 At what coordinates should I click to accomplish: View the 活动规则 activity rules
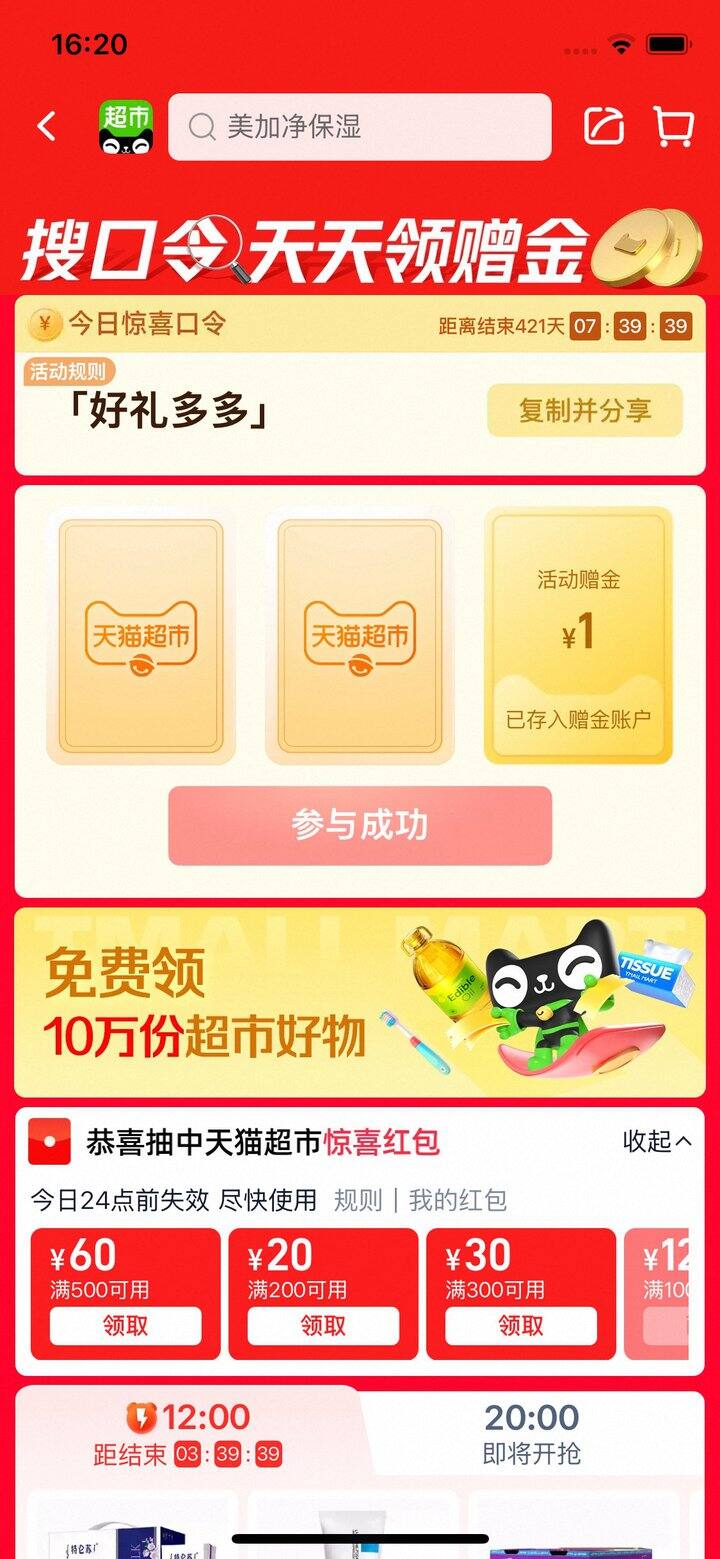68,372
